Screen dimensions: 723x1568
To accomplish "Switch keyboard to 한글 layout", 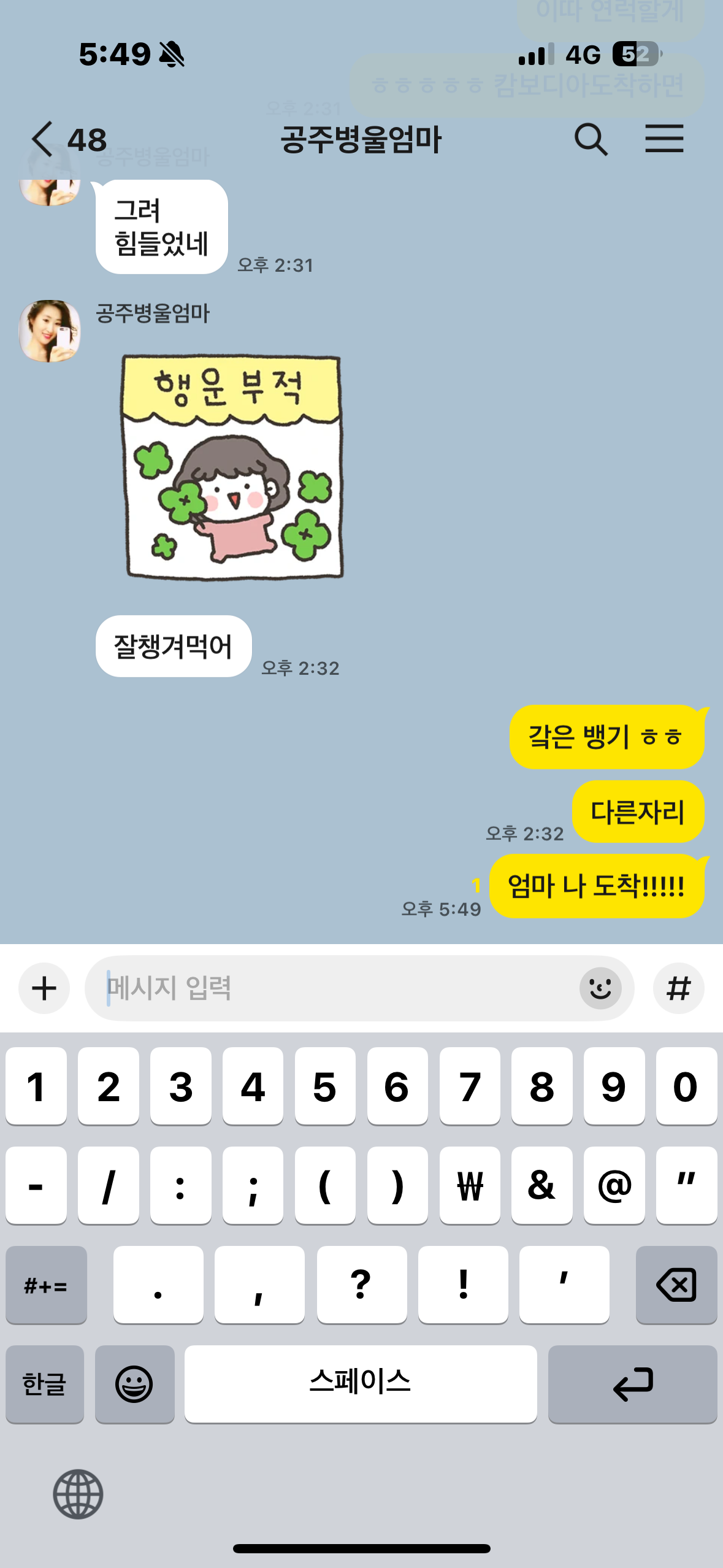I will [x=44, y=1385].
